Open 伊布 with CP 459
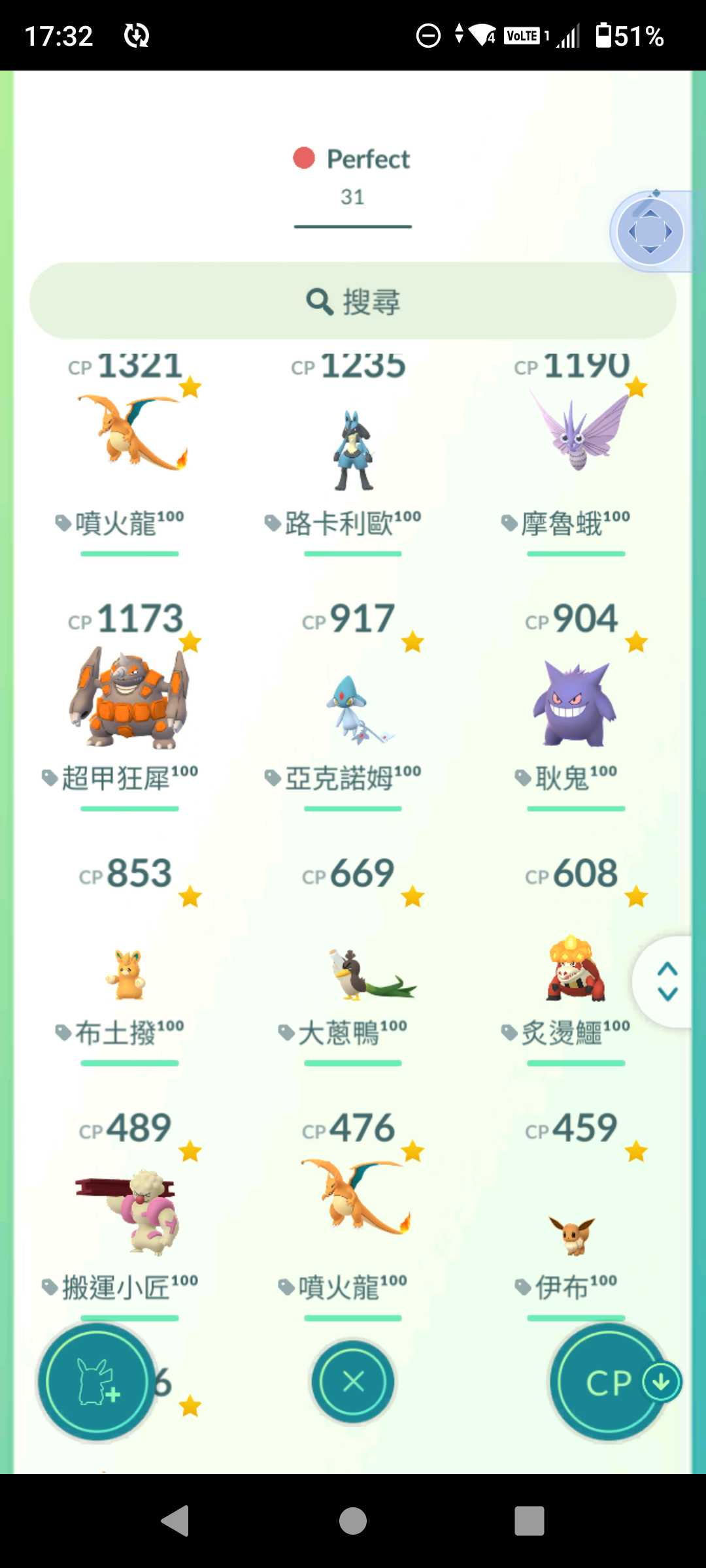Viewport: 706px width, 1568px height. point(577,1235)
